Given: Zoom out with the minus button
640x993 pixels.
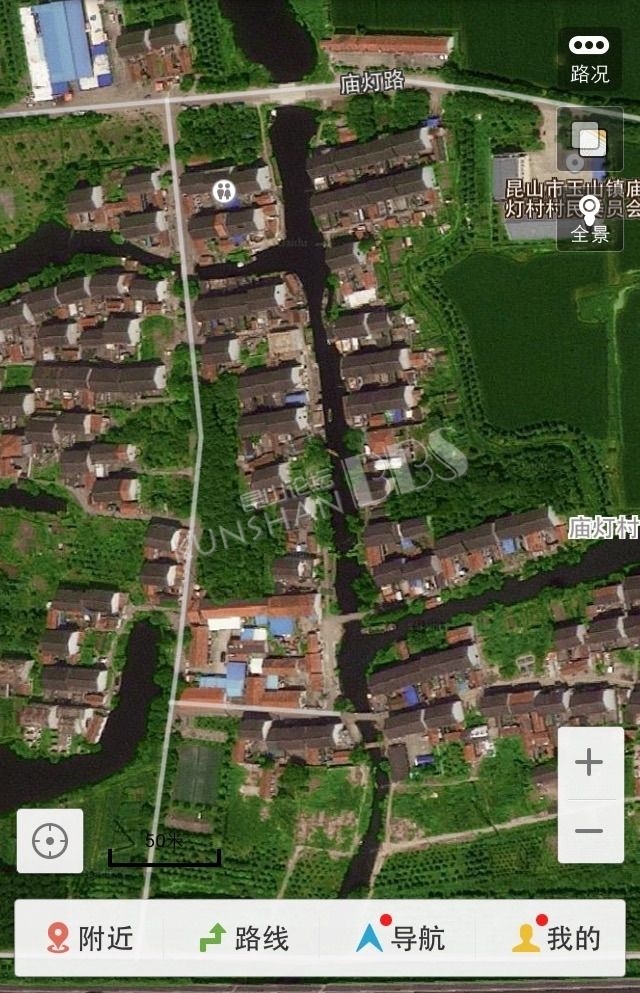Looking at the screenshot, I should click(590, 831).
